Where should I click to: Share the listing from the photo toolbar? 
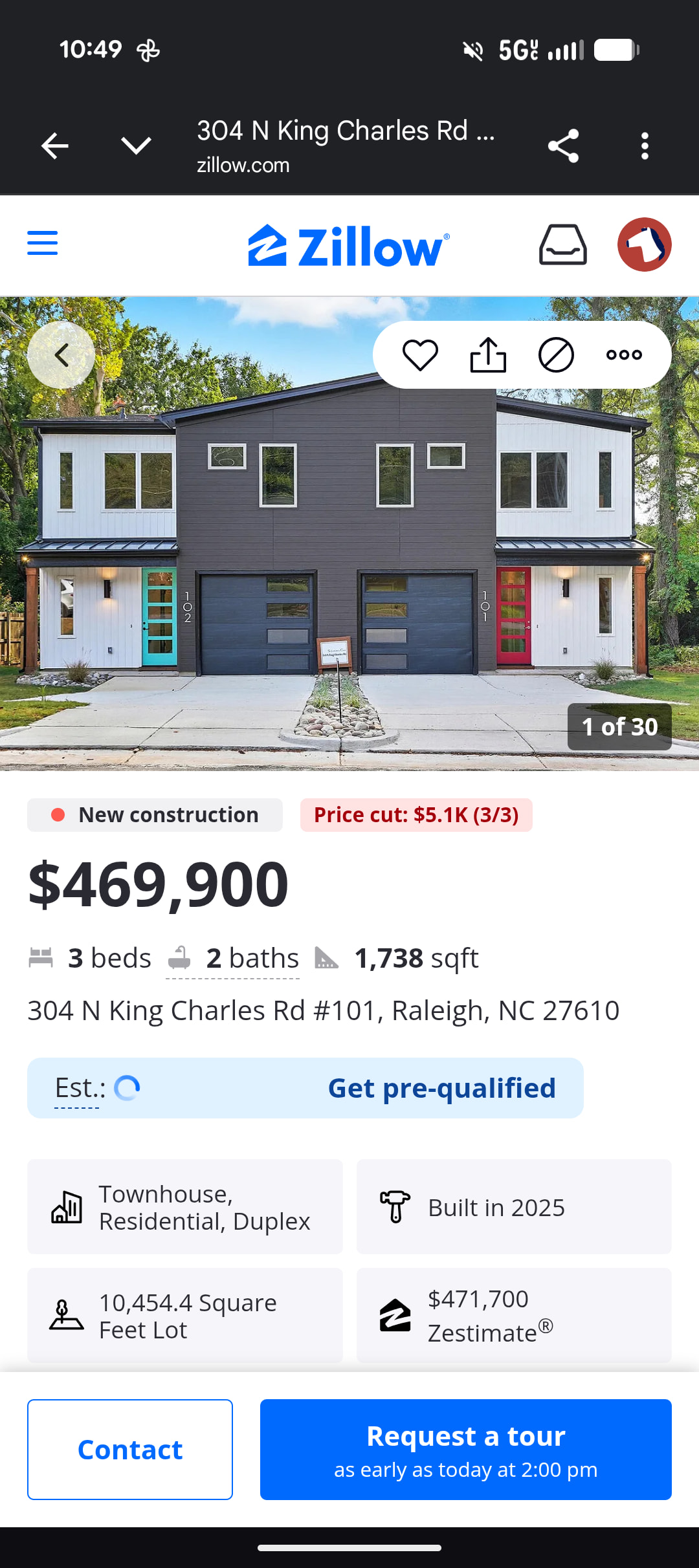[488, 355]
